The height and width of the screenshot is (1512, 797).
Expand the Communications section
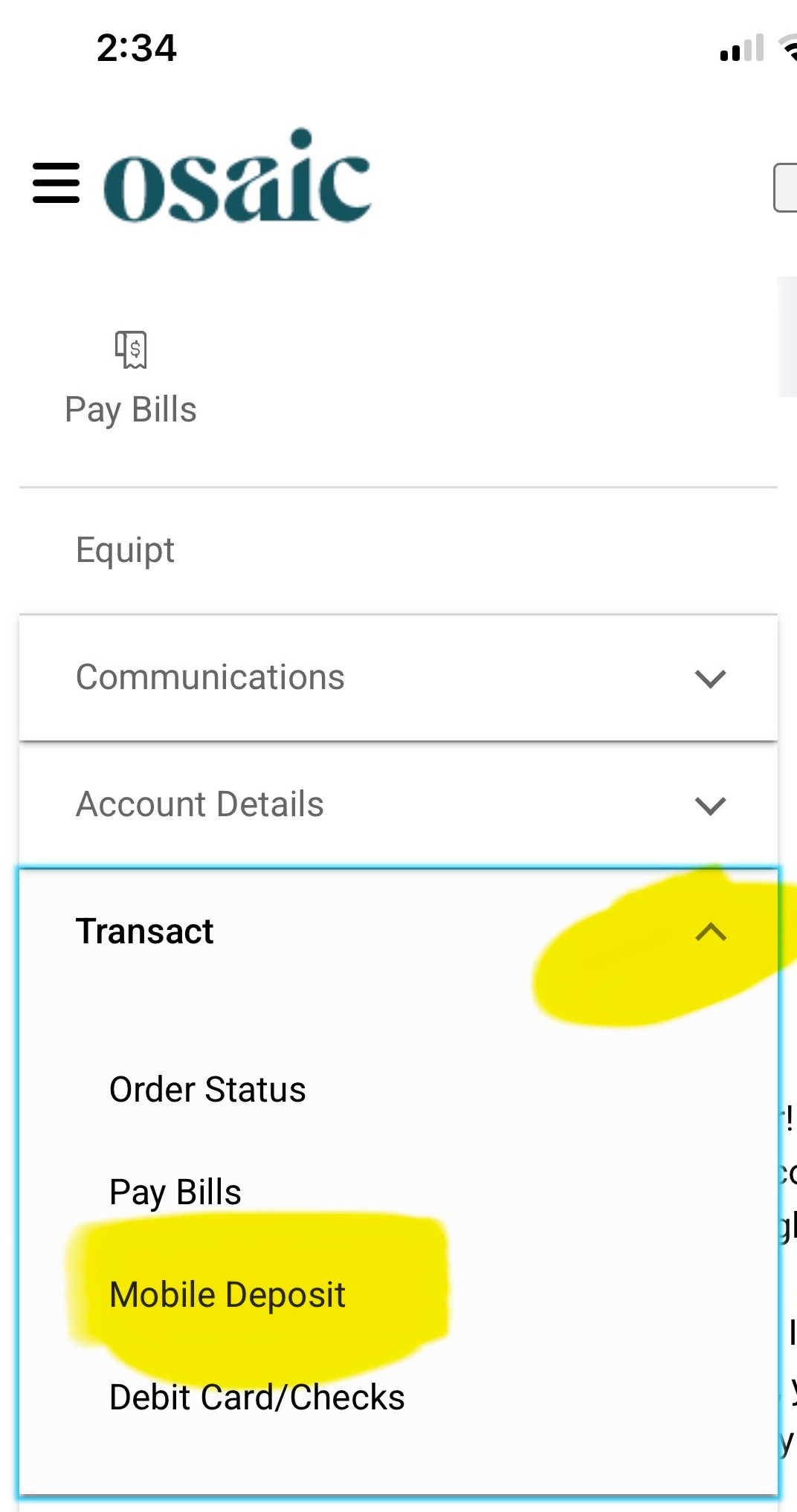pyautogui.click(x=398, y=678)
